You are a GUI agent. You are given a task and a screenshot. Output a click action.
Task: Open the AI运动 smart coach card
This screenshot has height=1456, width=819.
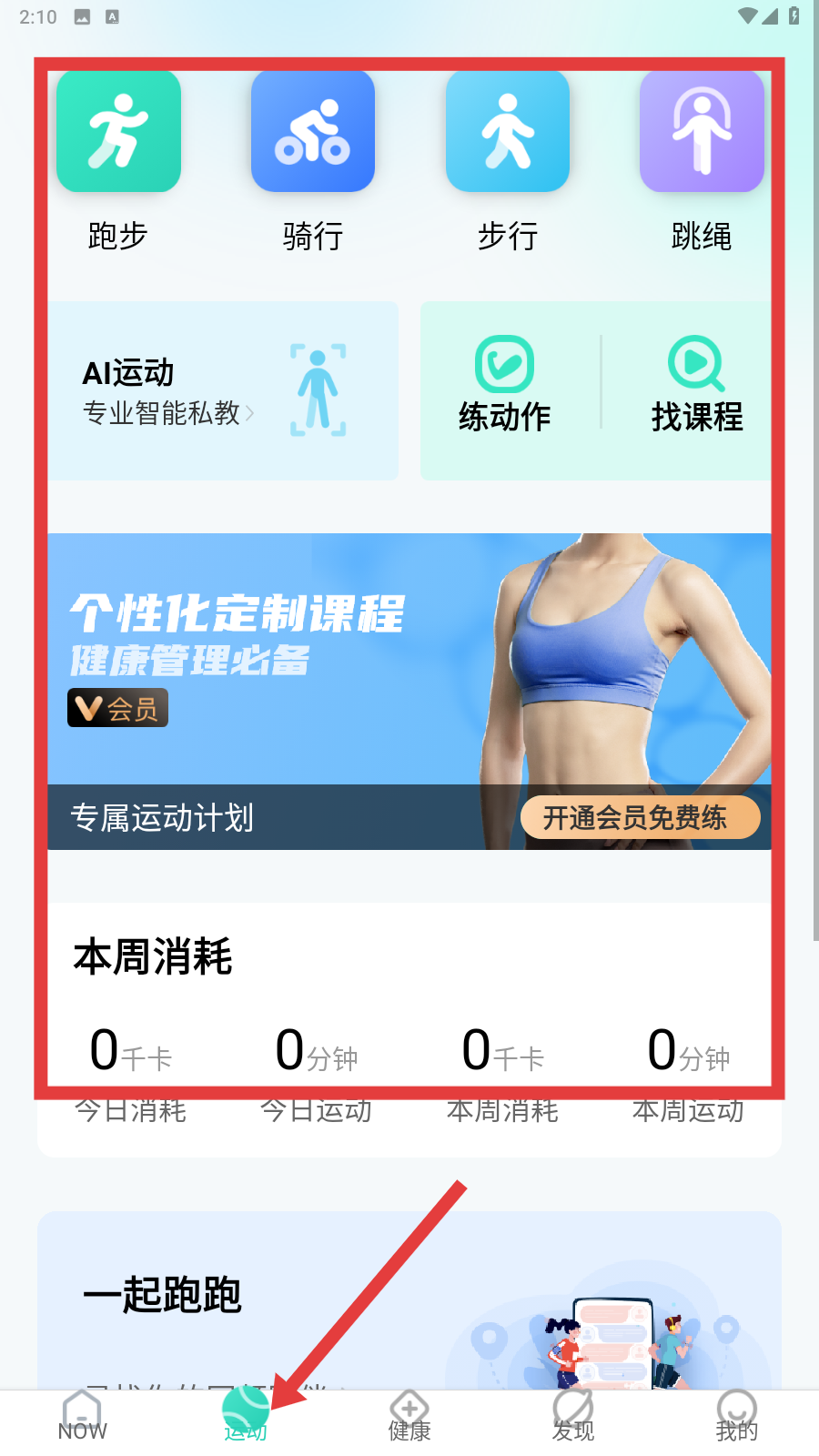[223, 391]
